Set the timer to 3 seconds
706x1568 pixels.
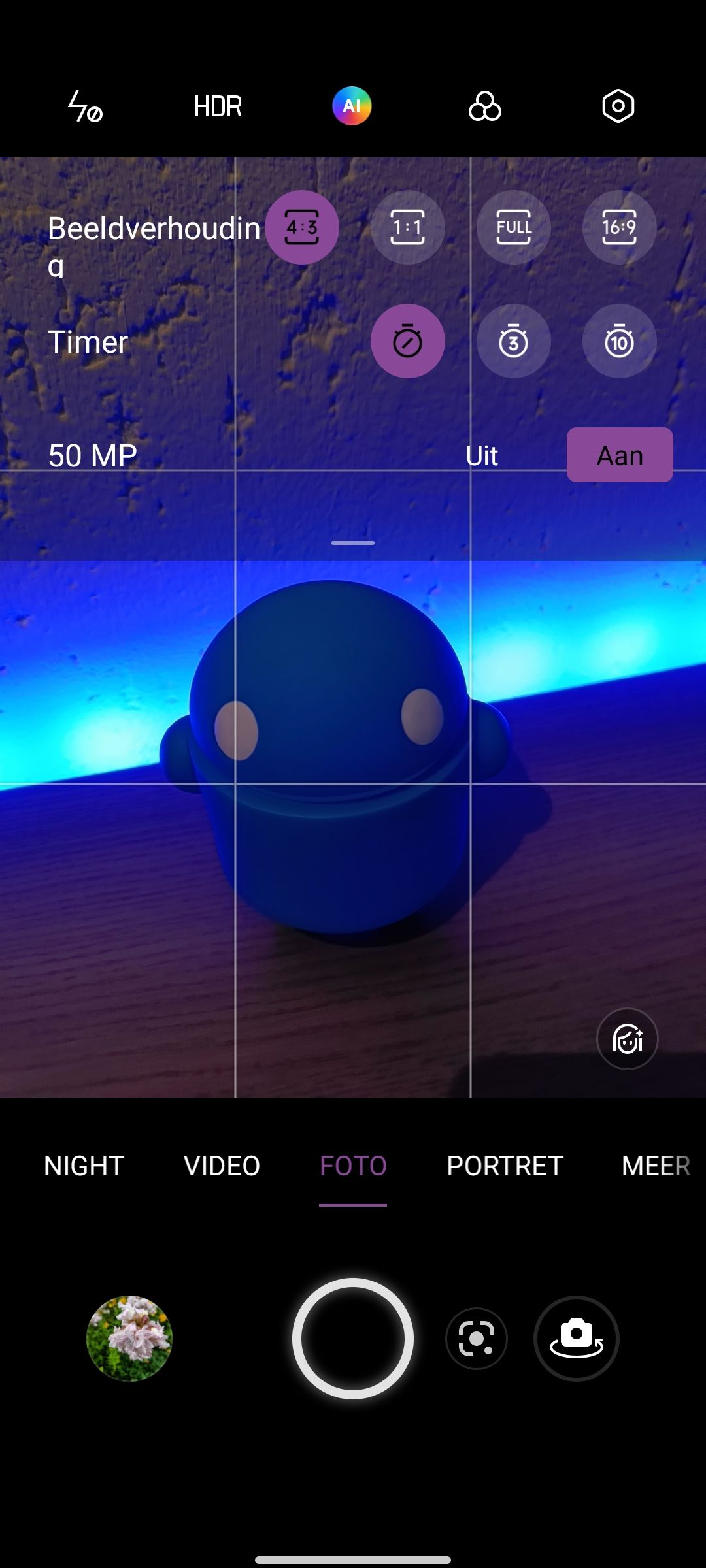[514, 341]
